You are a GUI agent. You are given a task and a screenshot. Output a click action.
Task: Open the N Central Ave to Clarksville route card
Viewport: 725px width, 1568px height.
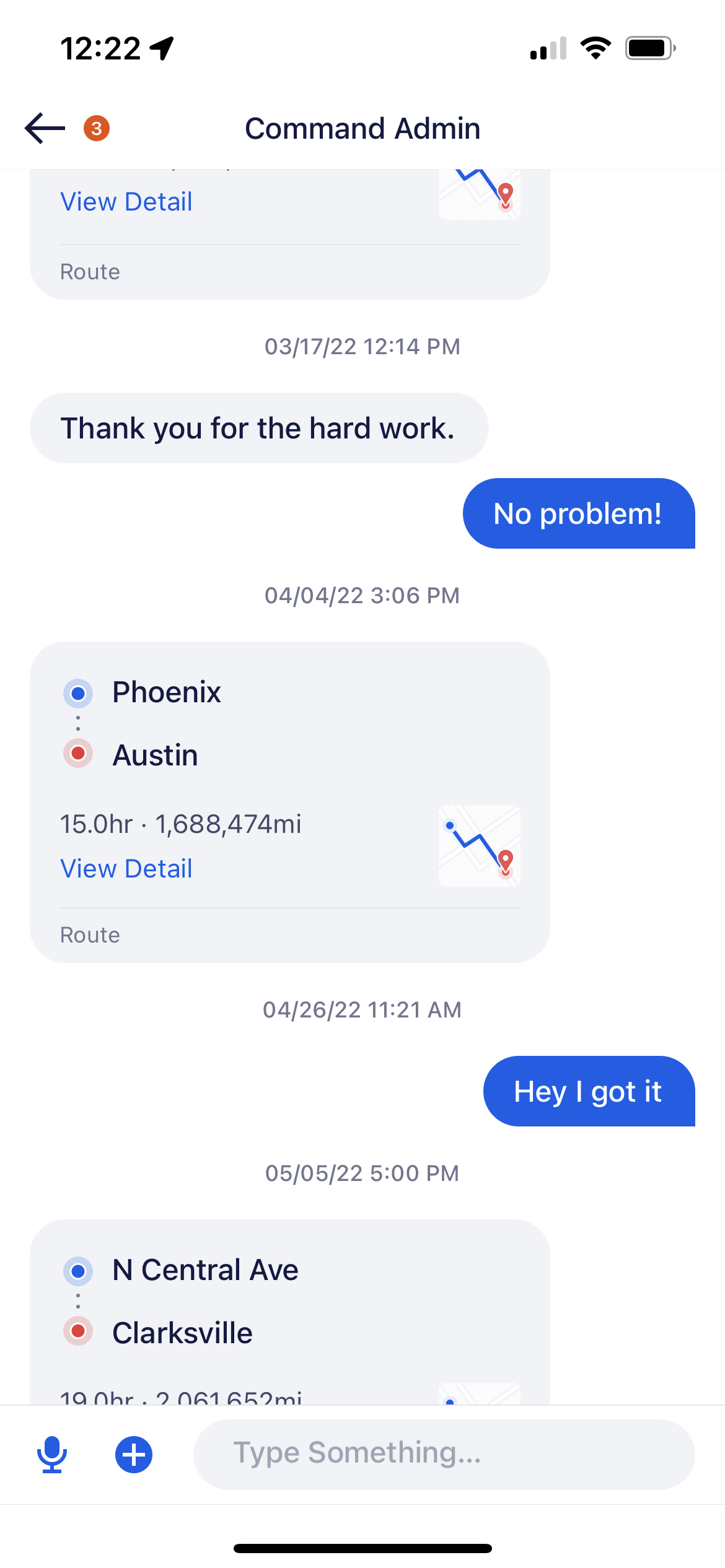290,1312
